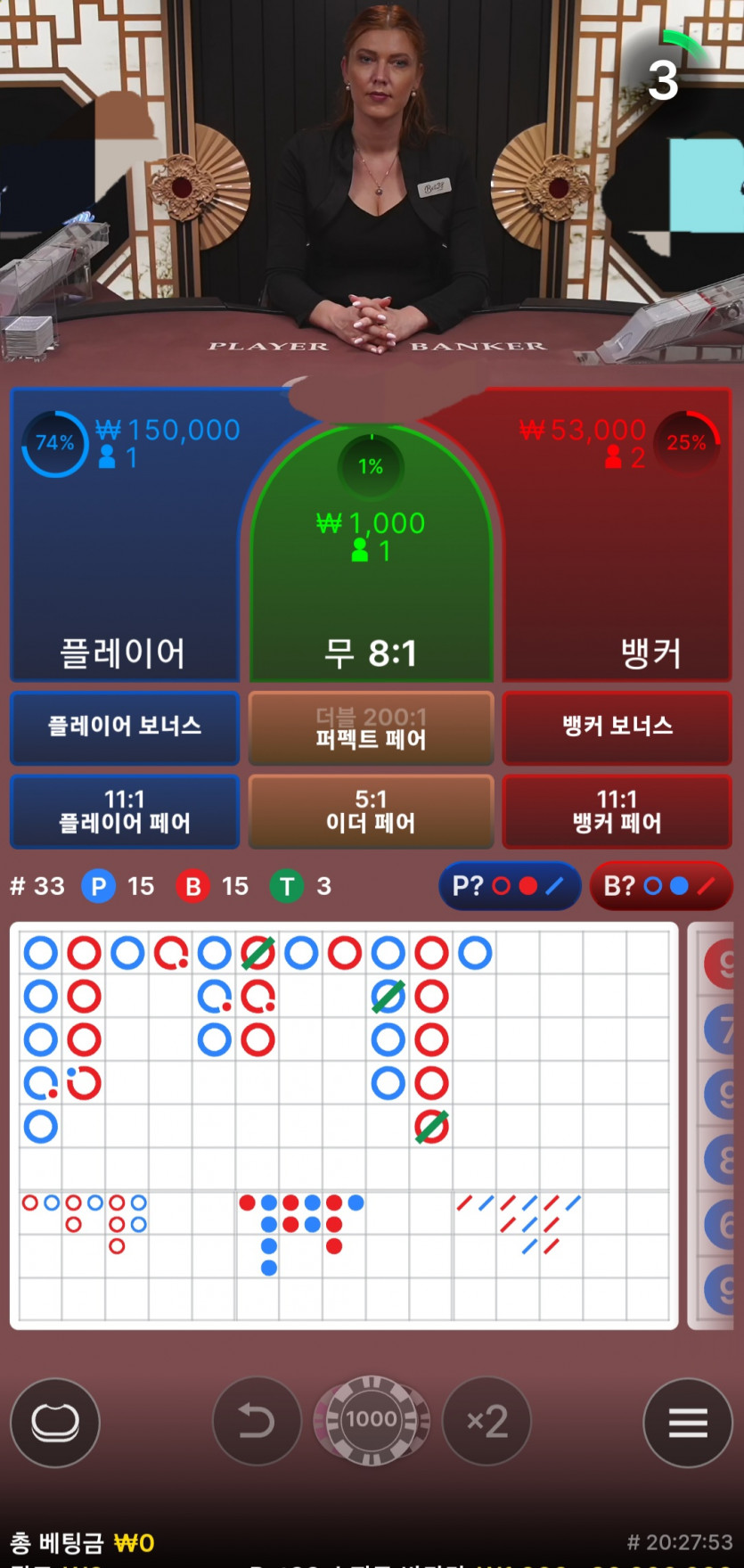The image size is (744, 1568).
Task: Bet on 플레이어 (Player)
Action: pos(125,553)
